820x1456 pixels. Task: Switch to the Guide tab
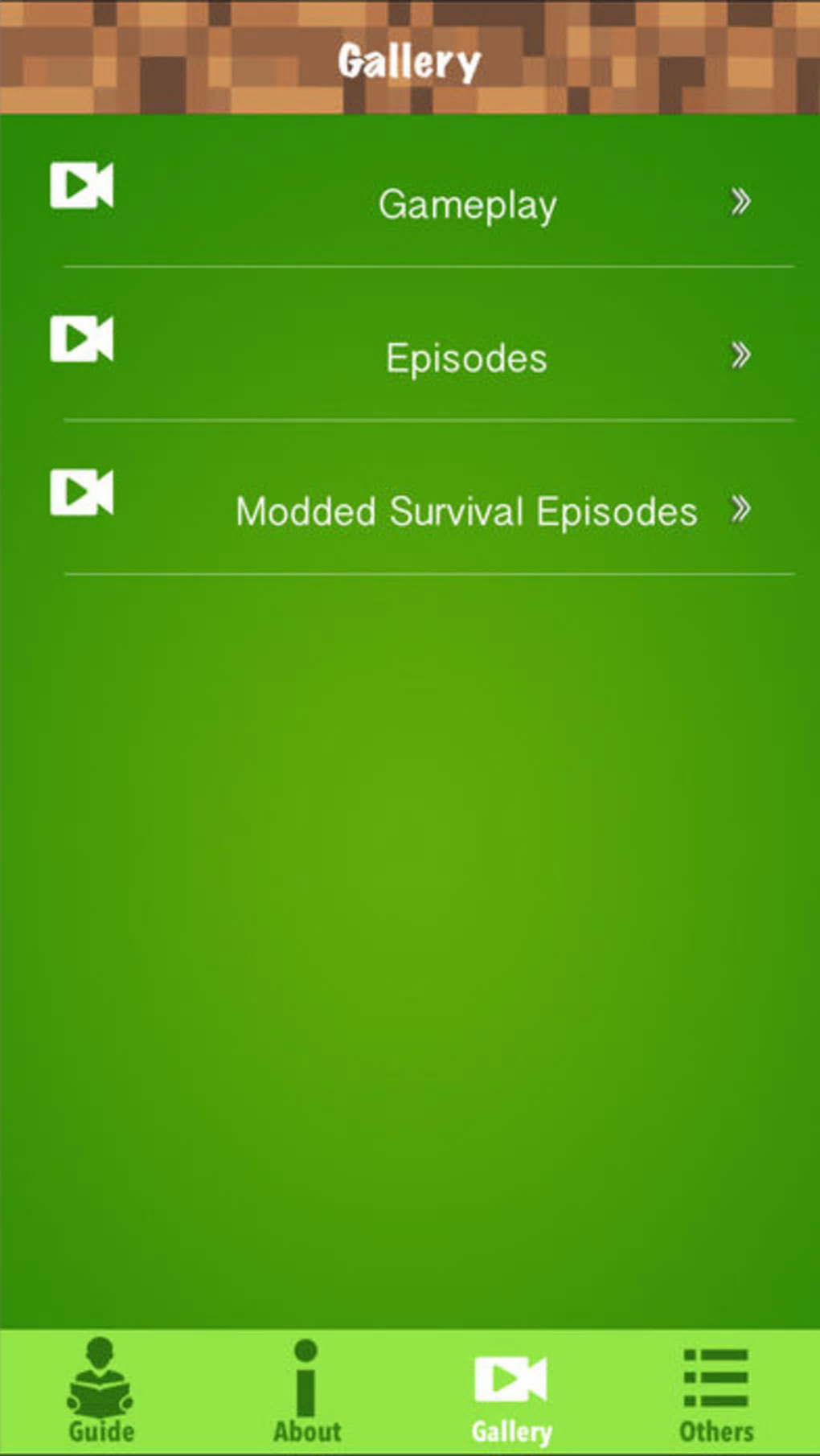(100, 1391)
